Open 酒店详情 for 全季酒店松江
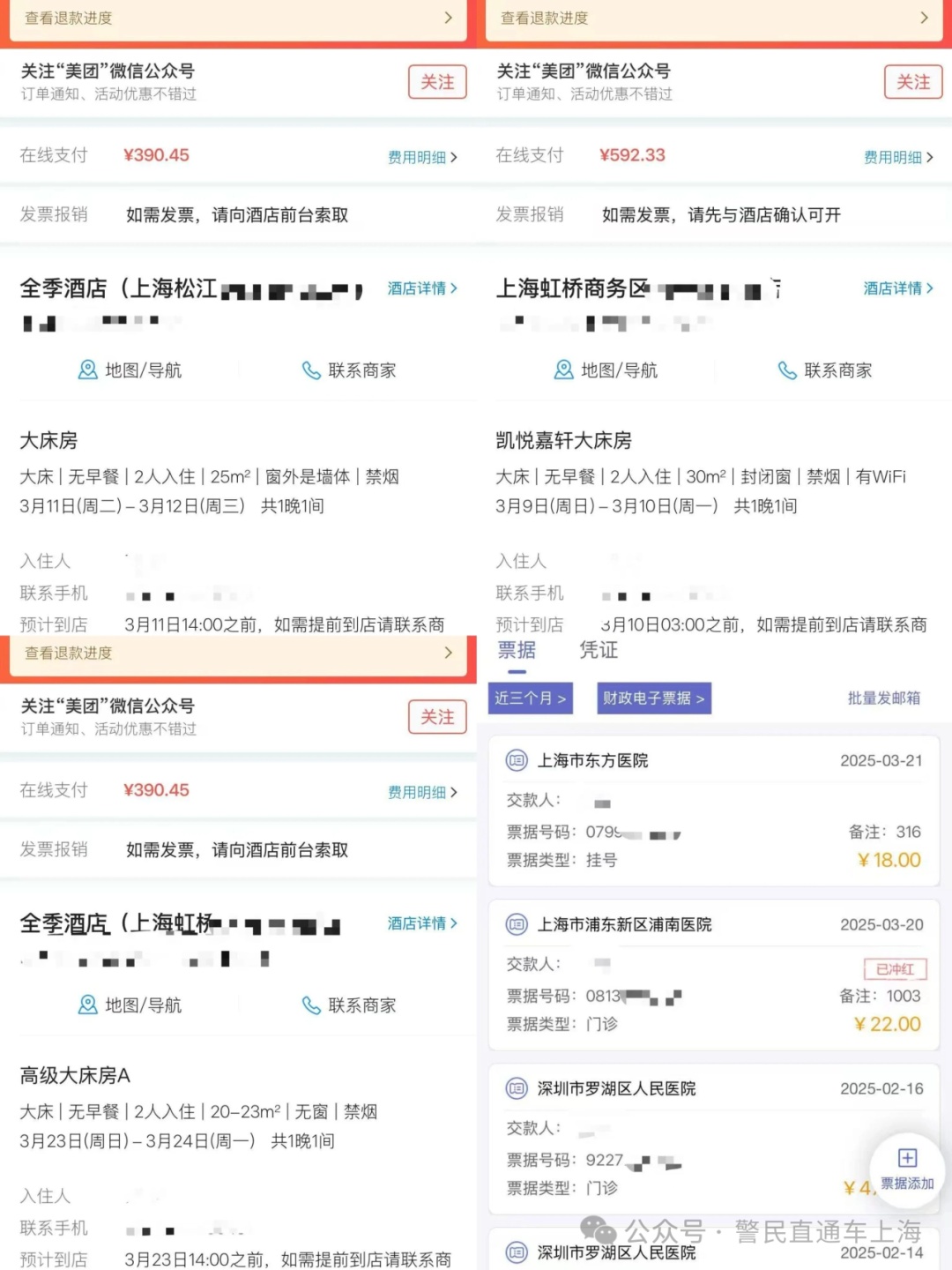The image size is (952, 1270). [422, 288]
